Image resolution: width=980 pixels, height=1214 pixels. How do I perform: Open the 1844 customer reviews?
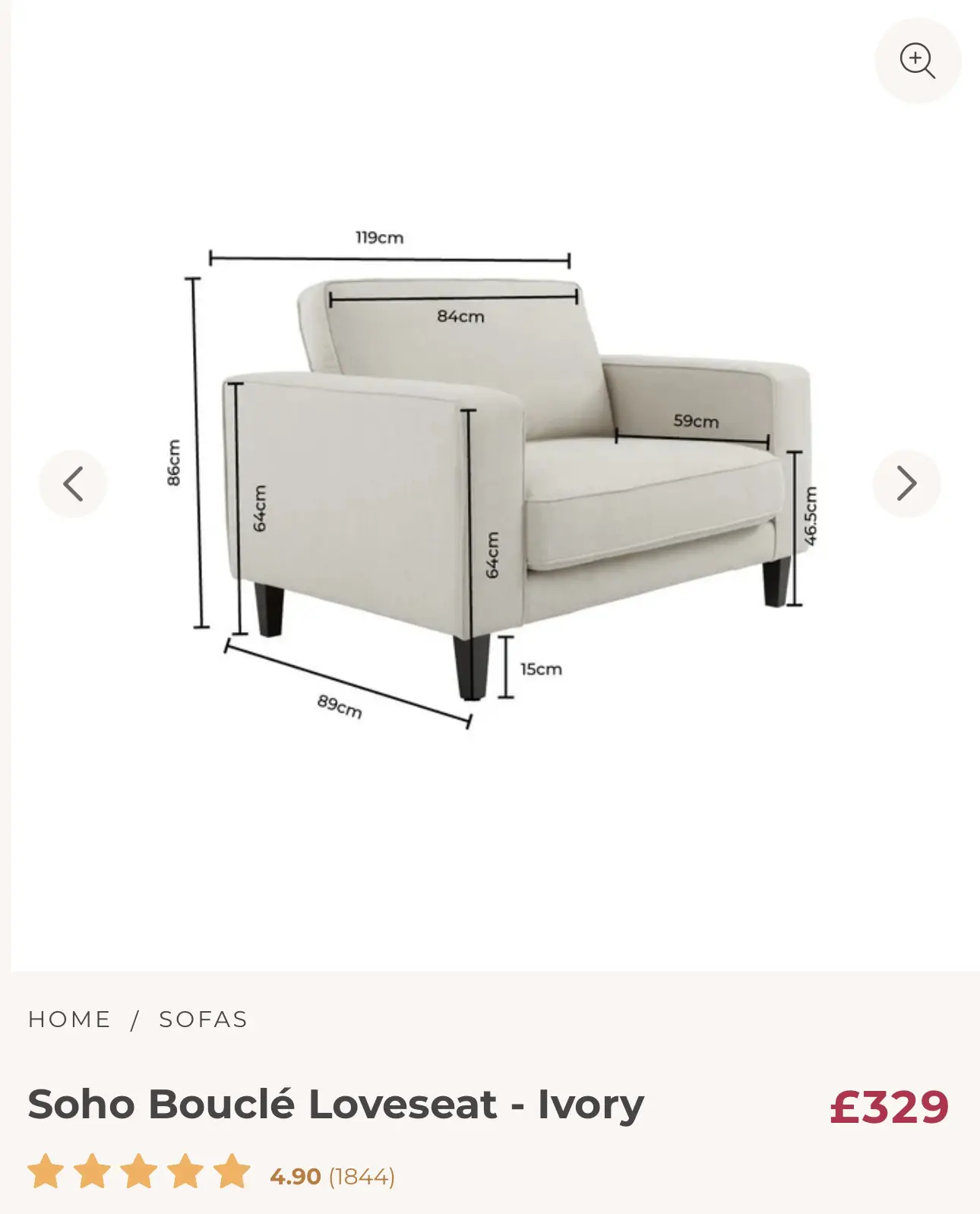pos(362,1177)
